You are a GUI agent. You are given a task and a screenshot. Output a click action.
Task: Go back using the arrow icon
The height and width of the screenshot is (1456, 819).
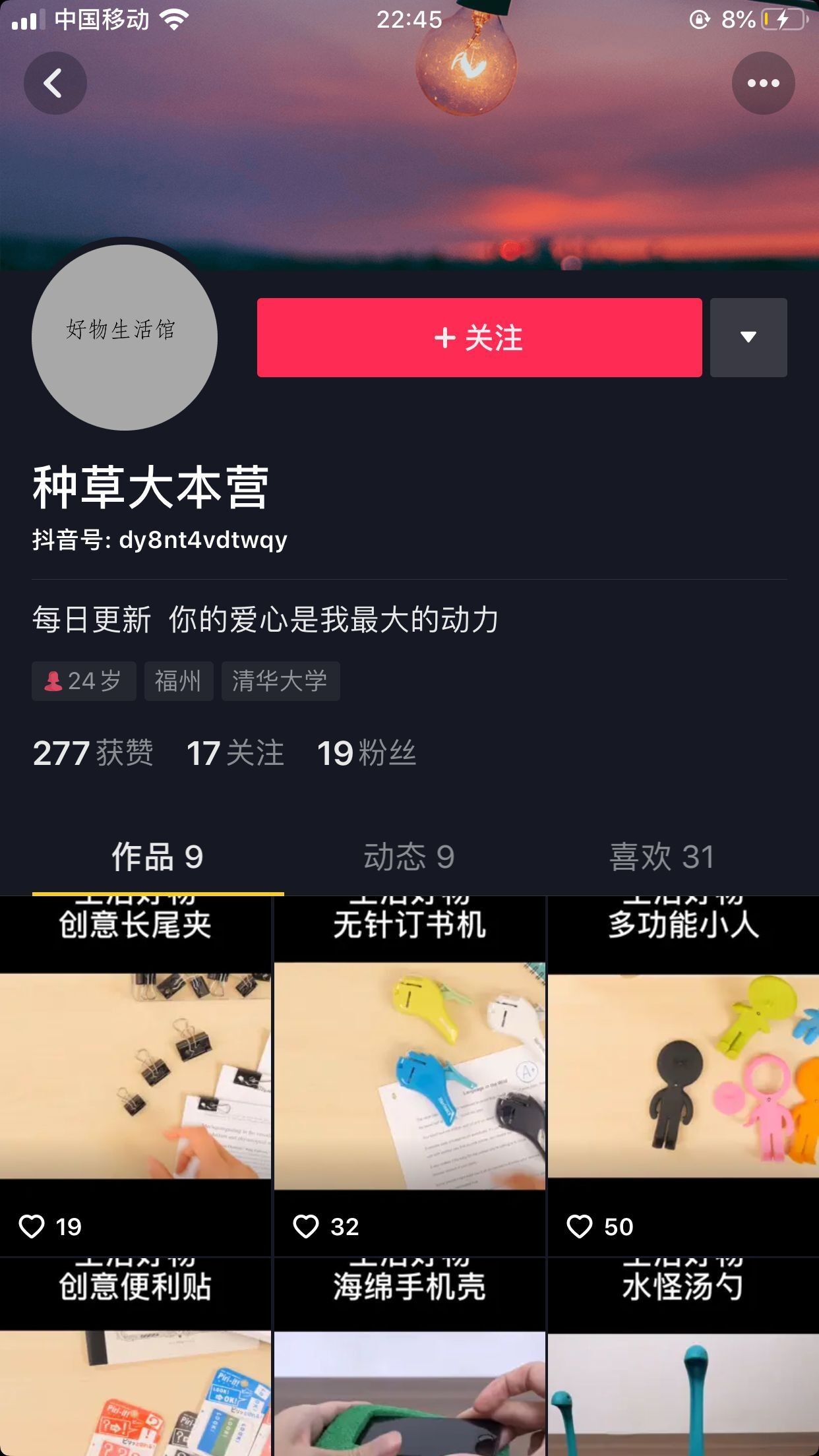point(55,83)
